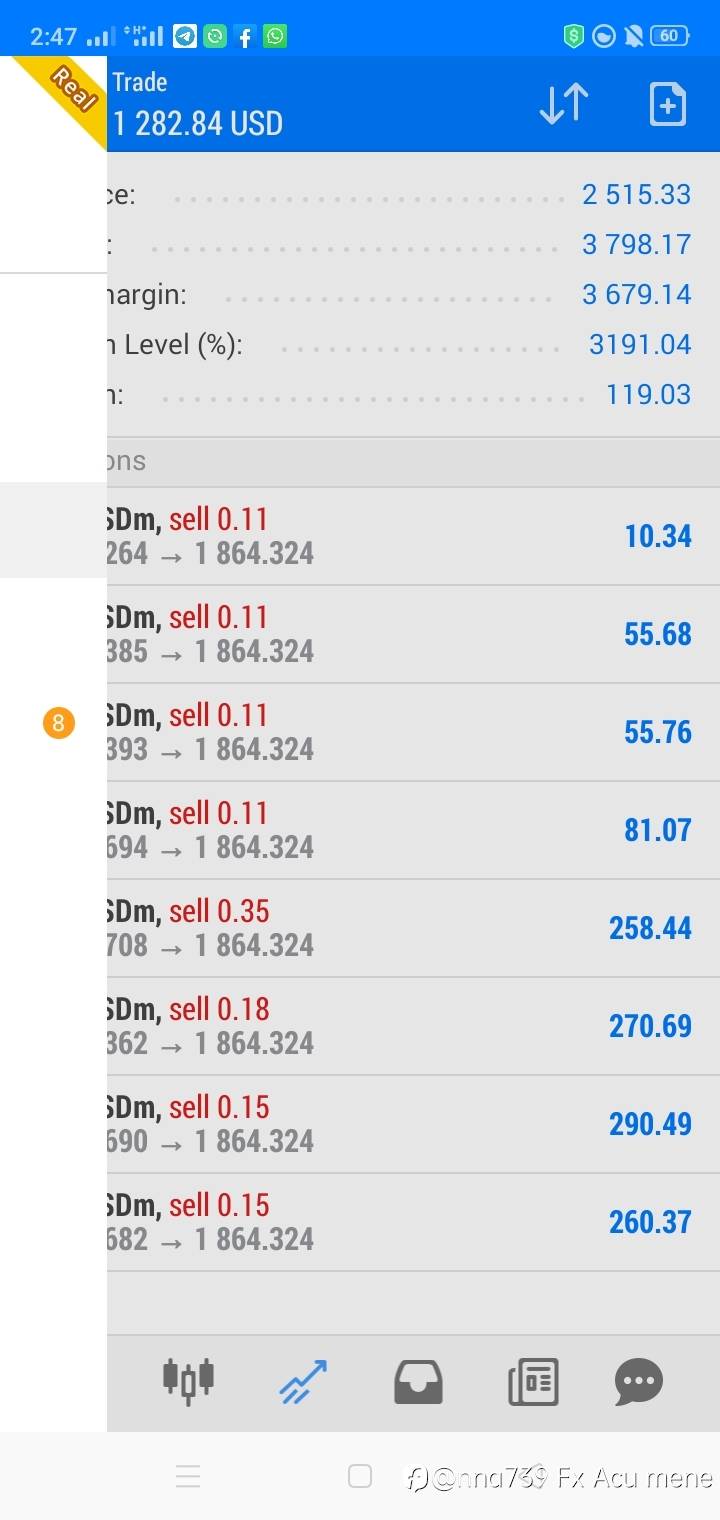The height and width of the screenshot is (1520, 720).
Task: Open the sort positions arrows
Action: 564,104
